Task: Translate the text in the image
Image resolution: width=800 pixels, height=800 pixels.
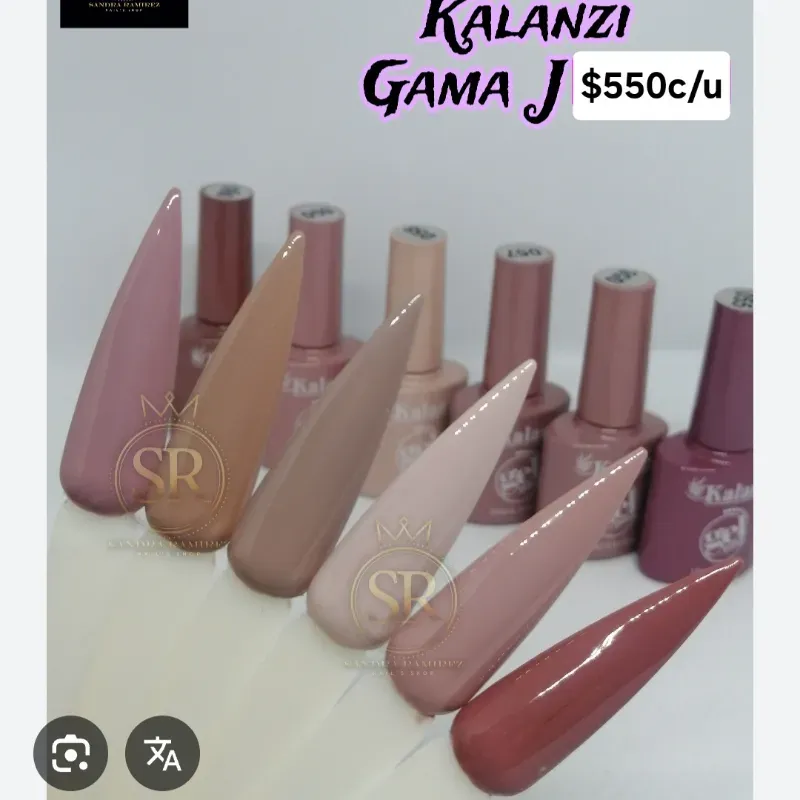Action: (x=163, y=754)
